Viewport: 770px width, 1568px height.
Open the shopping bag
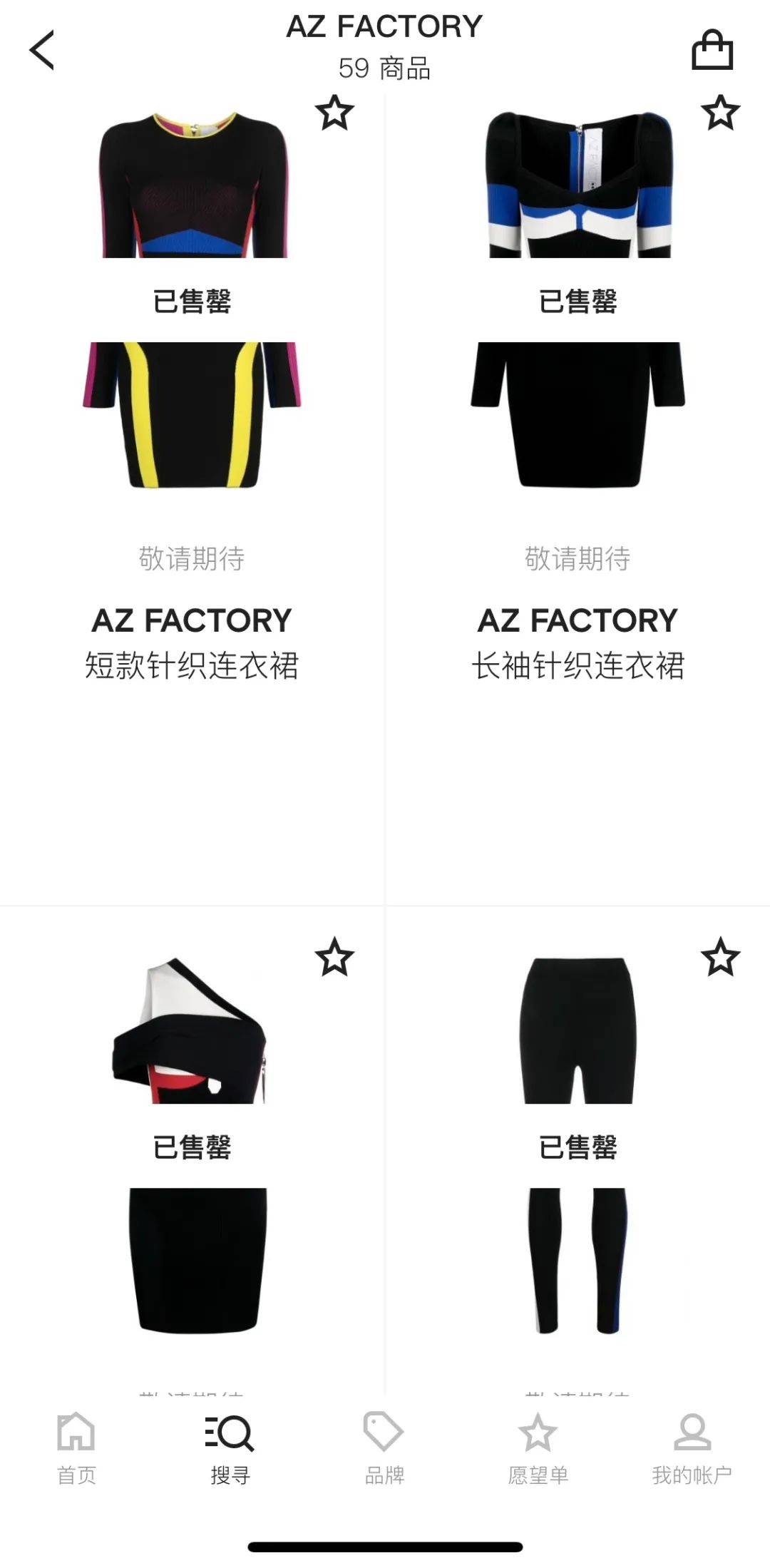coord(712,50)
